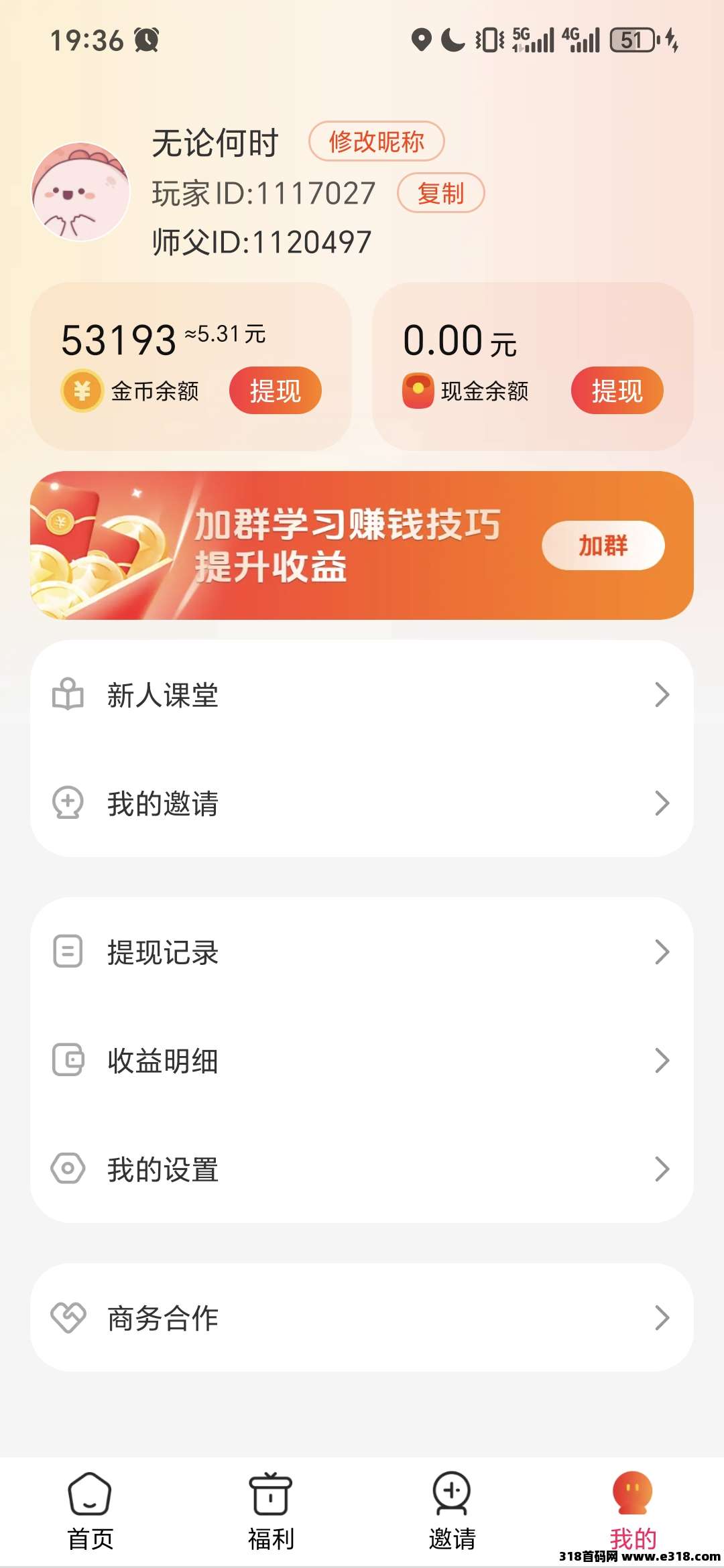Open 我的邀请 invitations row

point(362,803)
